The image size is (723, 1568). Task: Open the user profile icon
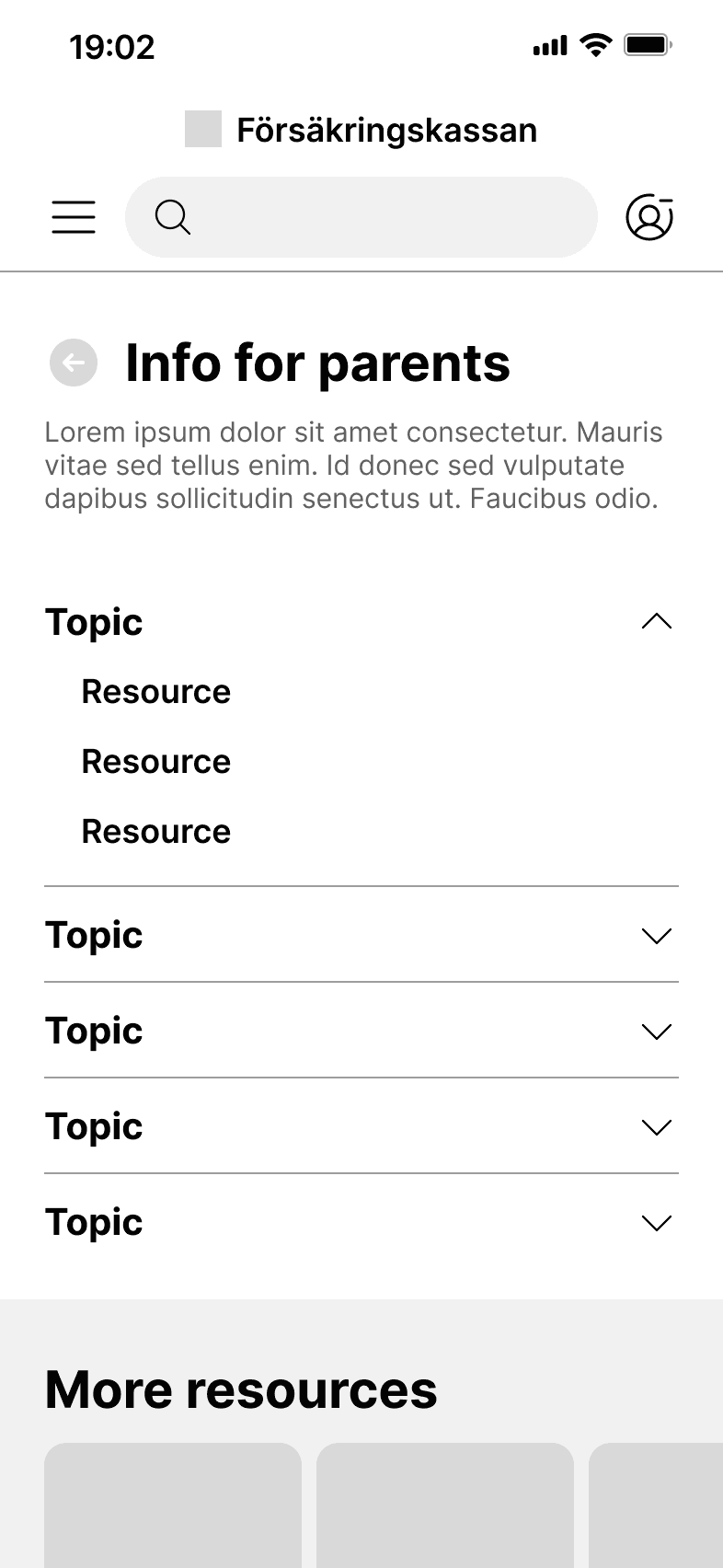(x=649, y=217)
